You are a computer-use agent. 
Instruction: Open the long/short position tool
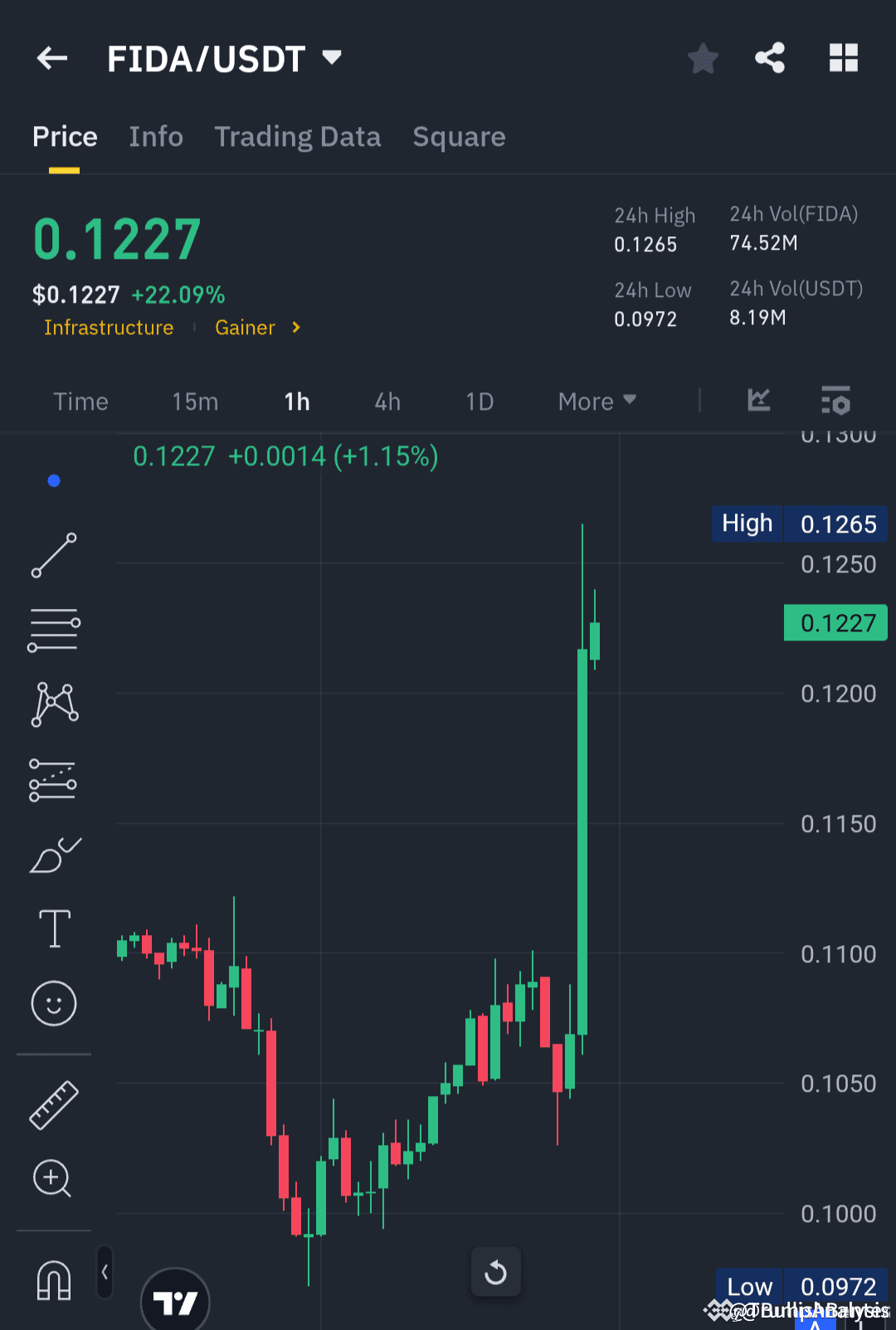click(54, 778)
